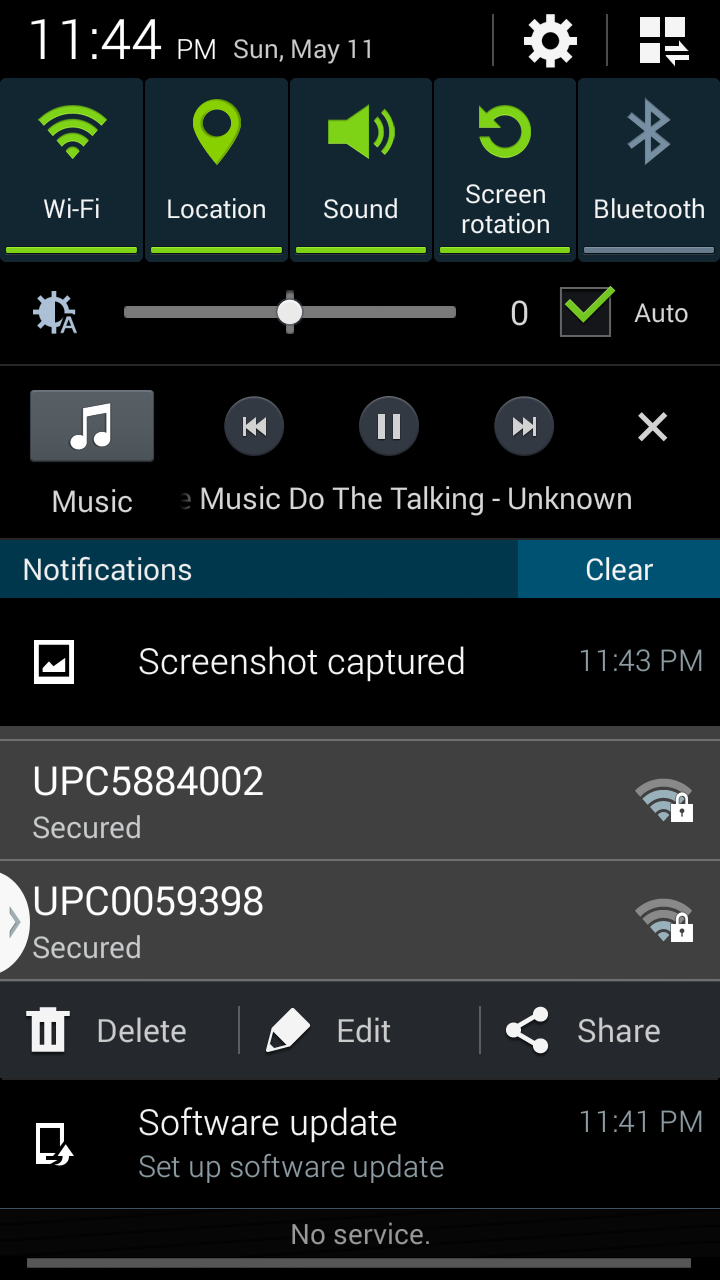
Task: Skip to the next track
Action: (x=523, y=427)
